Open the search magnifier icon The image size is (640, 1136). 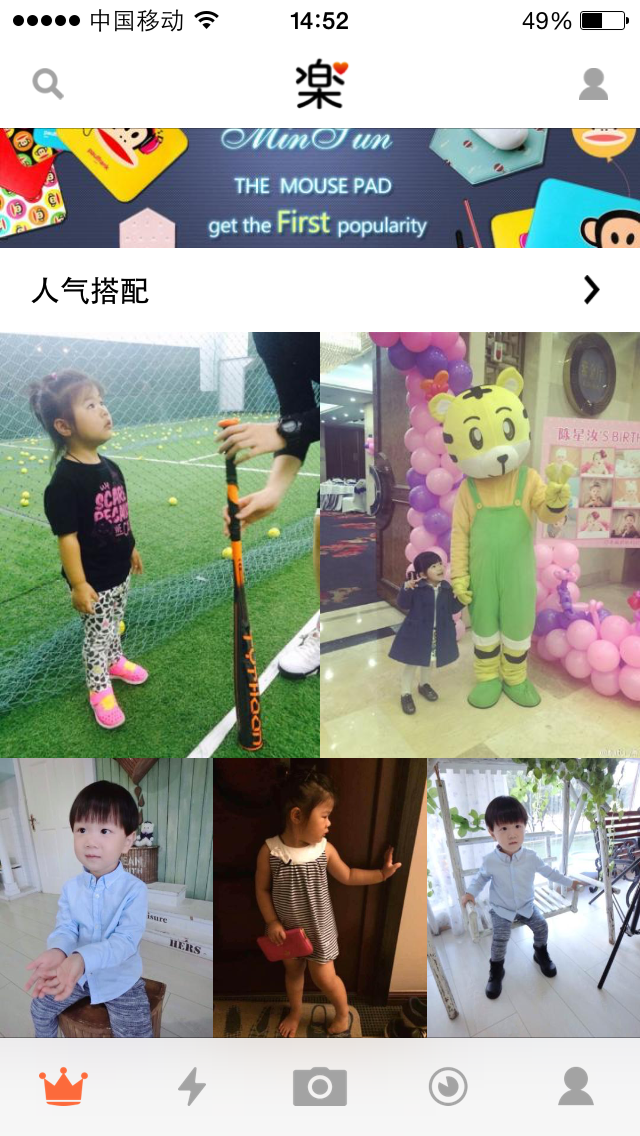click(48, 84)
